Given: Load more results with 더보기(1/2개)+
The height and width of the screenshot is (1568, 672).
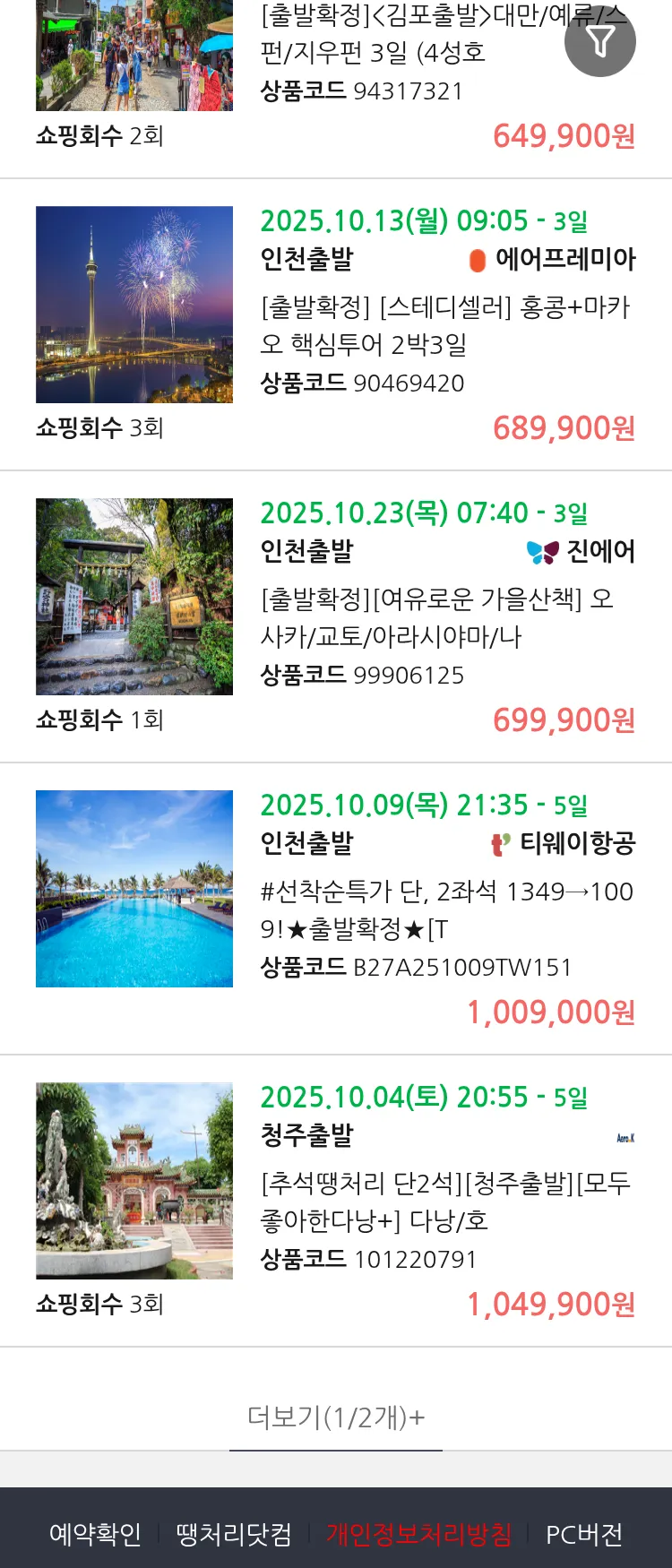Looking at the screenshot, I should (336, 1417).
